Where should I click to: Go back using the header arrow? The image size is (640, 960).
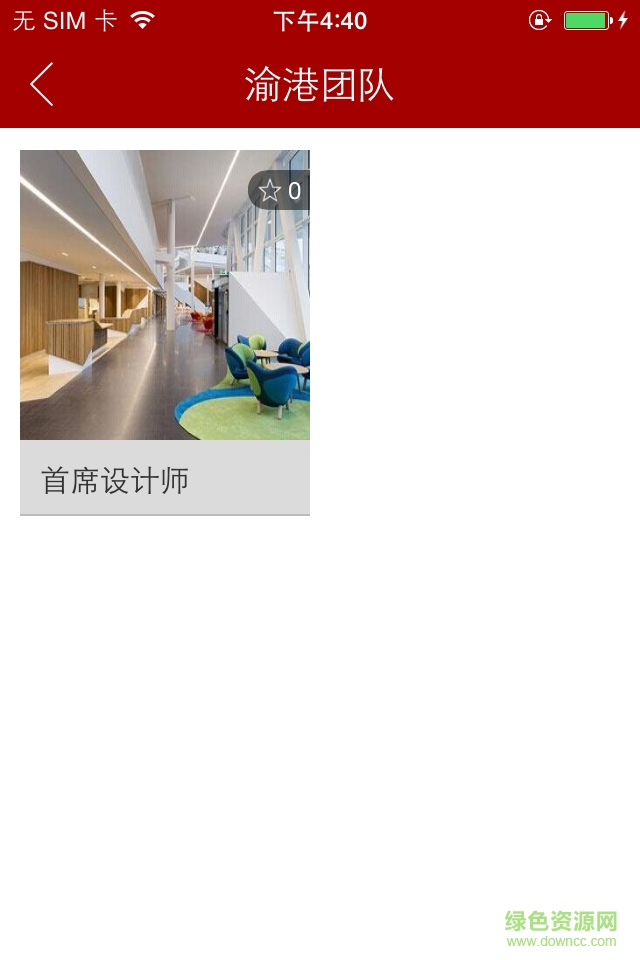click(x=42, y=85)
